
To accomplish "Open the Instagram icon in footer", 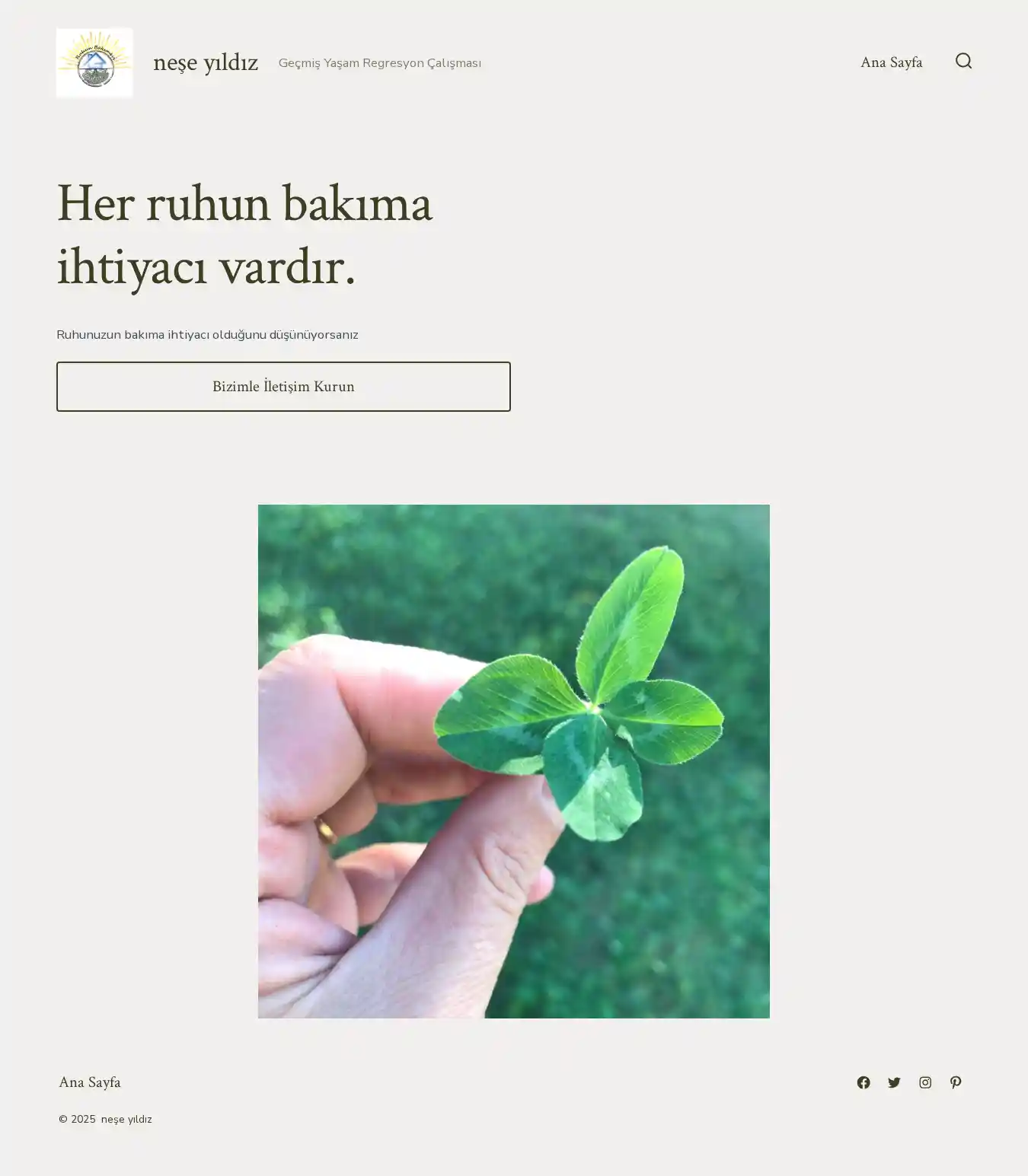I will tap(924, 1082).
